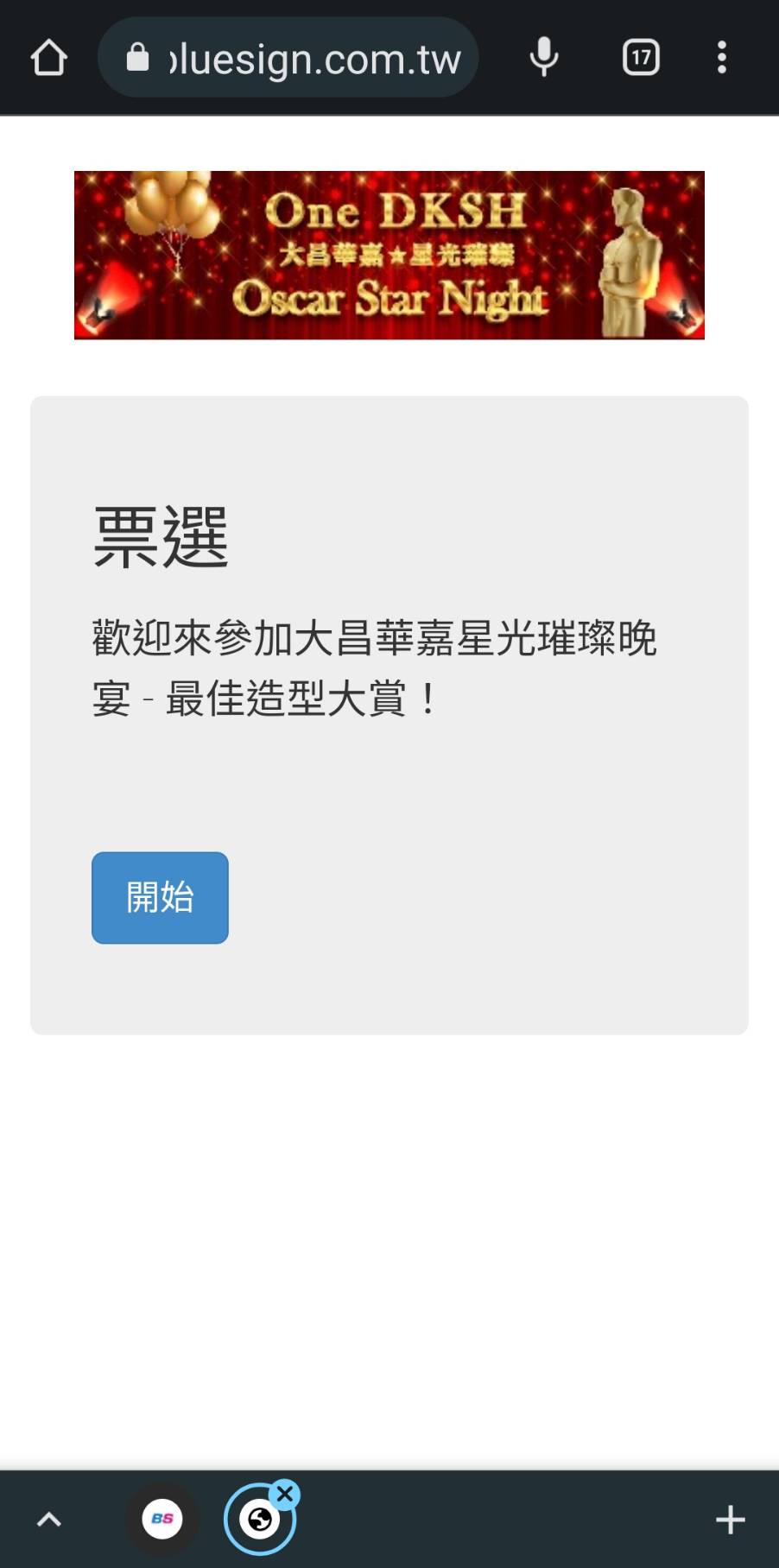Open the tab switcher showing 17 tabs
This screenshot has height=1568, width=779.
pyautogui.click(x=640, y=58)
